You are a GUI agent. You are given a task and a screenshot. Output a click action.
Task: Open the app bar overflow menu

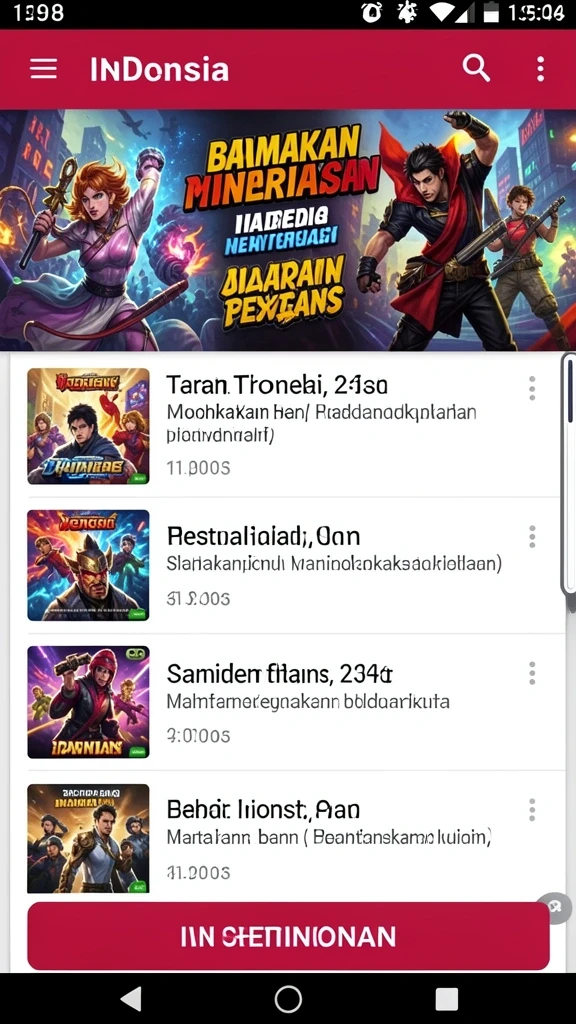pyautogui.click(x=540, y=69)
